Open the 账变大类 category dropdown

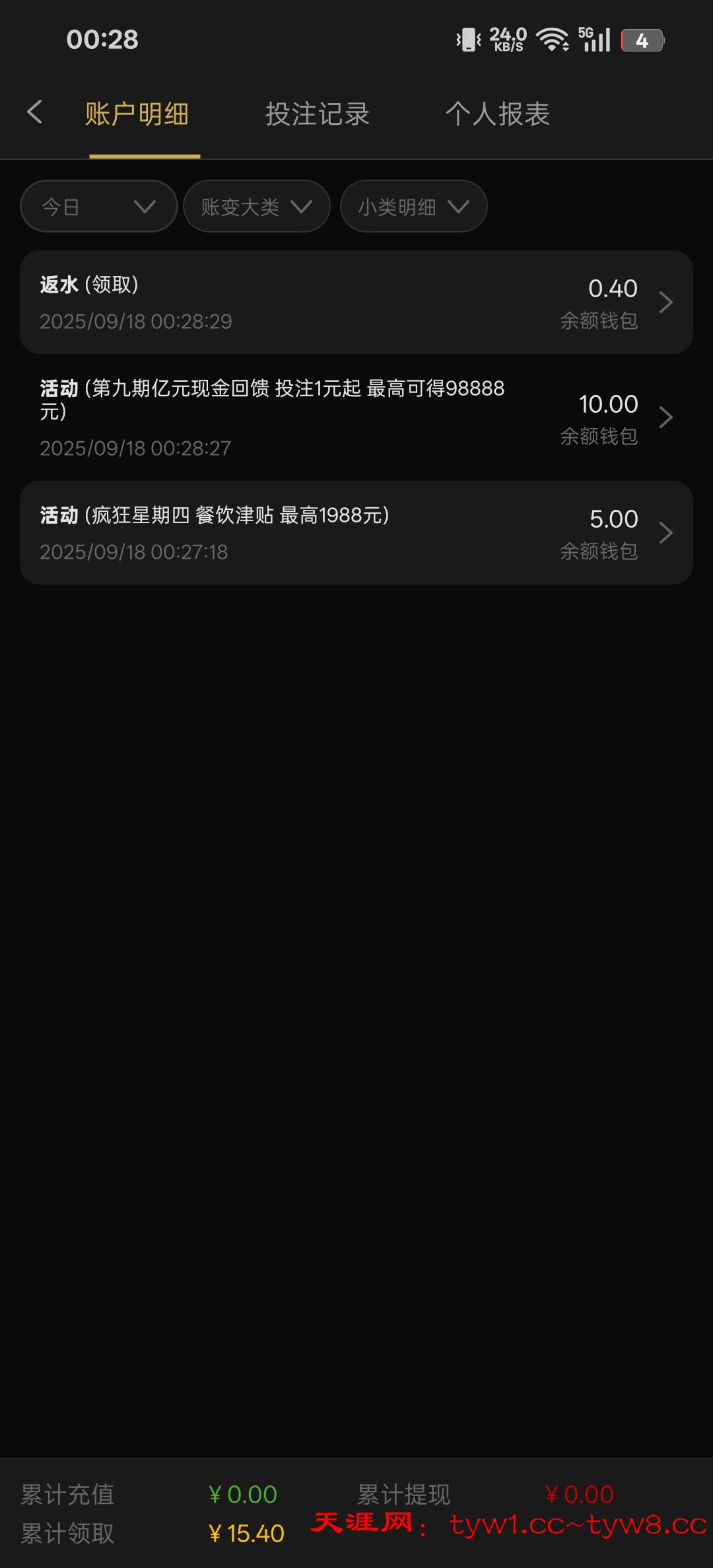point(256,207)
